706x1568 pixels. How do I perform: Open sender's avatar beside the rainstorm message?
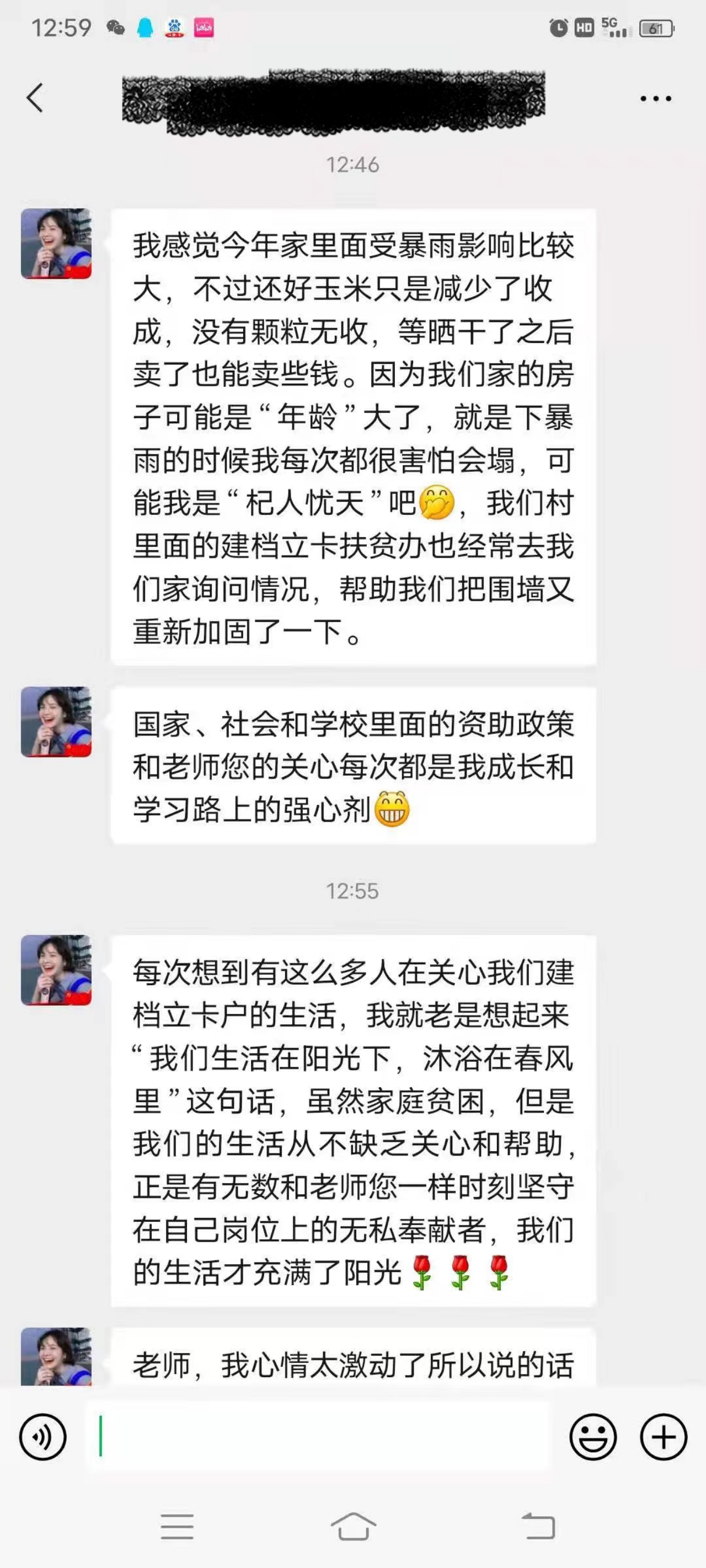pos(56,244)
